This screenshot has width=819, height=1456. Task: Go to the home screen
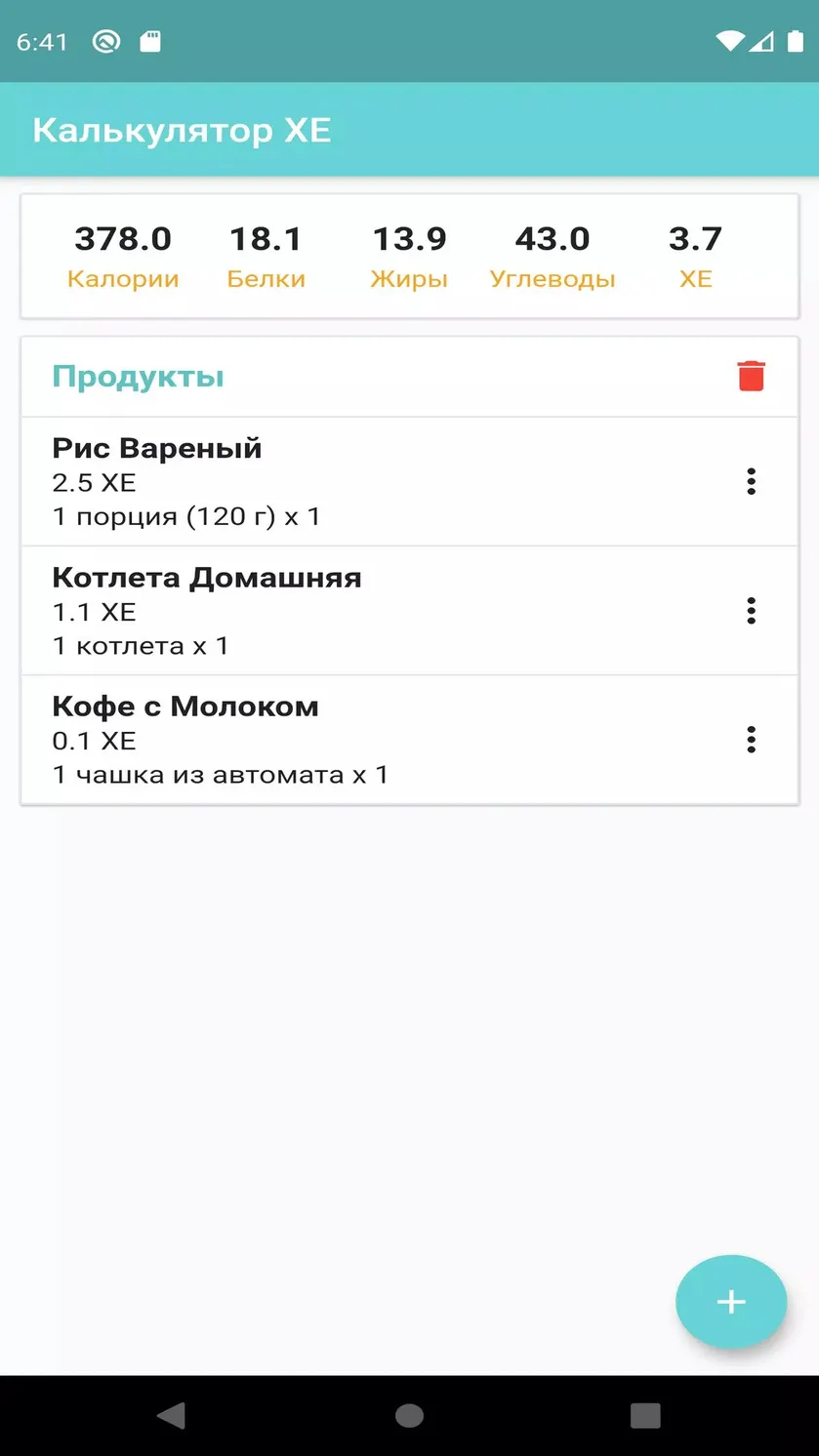point(409,1416)
